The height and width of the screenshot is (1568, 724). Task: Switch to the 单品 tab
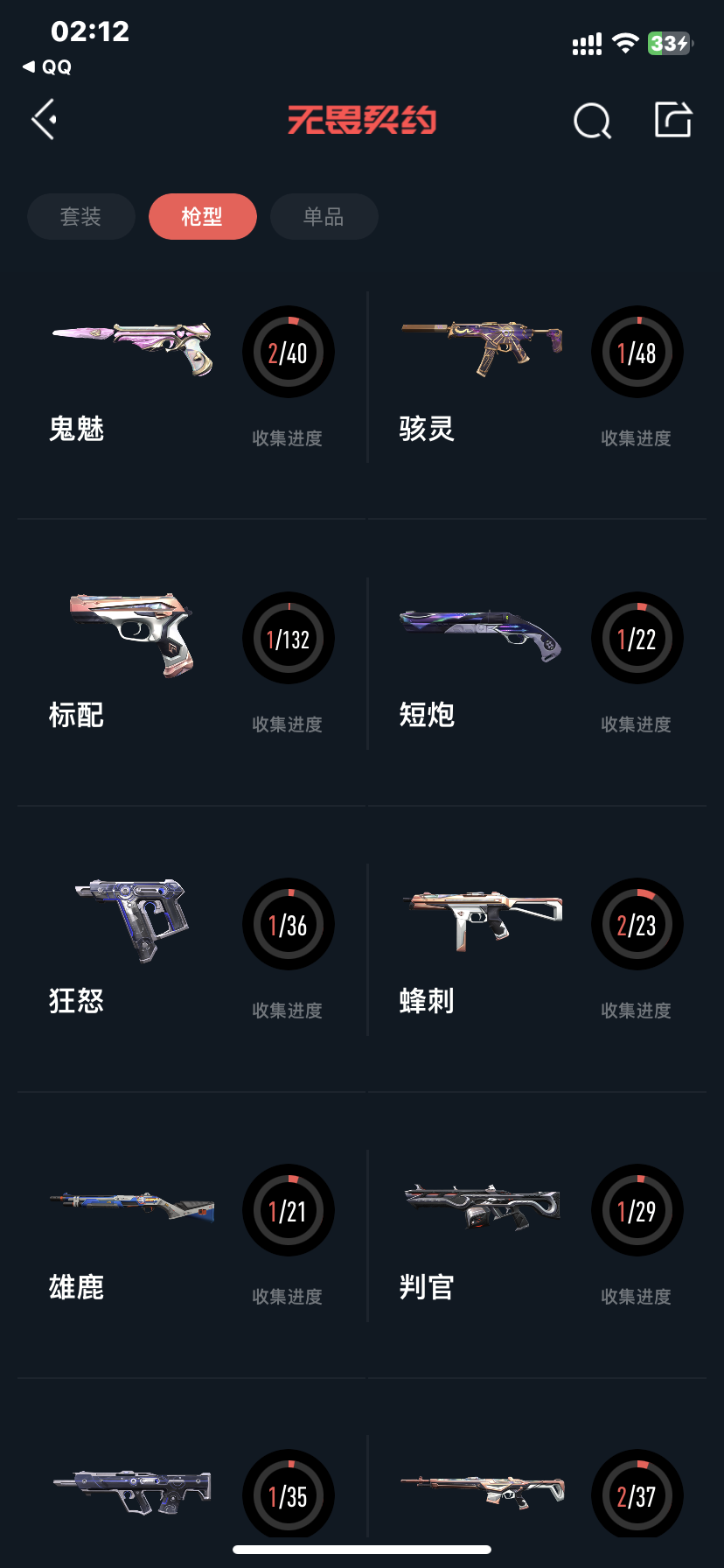(x=324, y=216)
